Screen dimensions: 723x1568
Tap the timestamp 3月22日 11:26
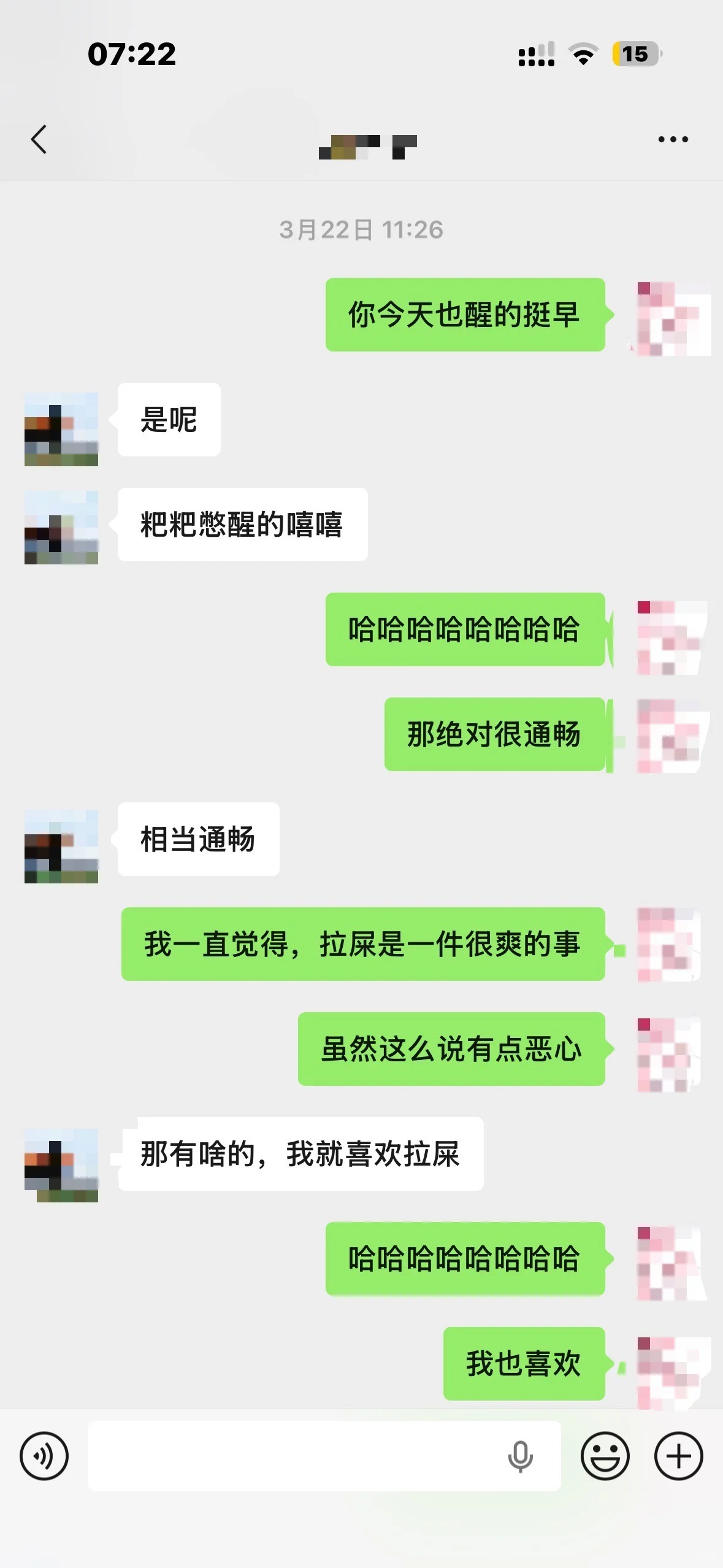pyautogui.click(x=361, y=231)
